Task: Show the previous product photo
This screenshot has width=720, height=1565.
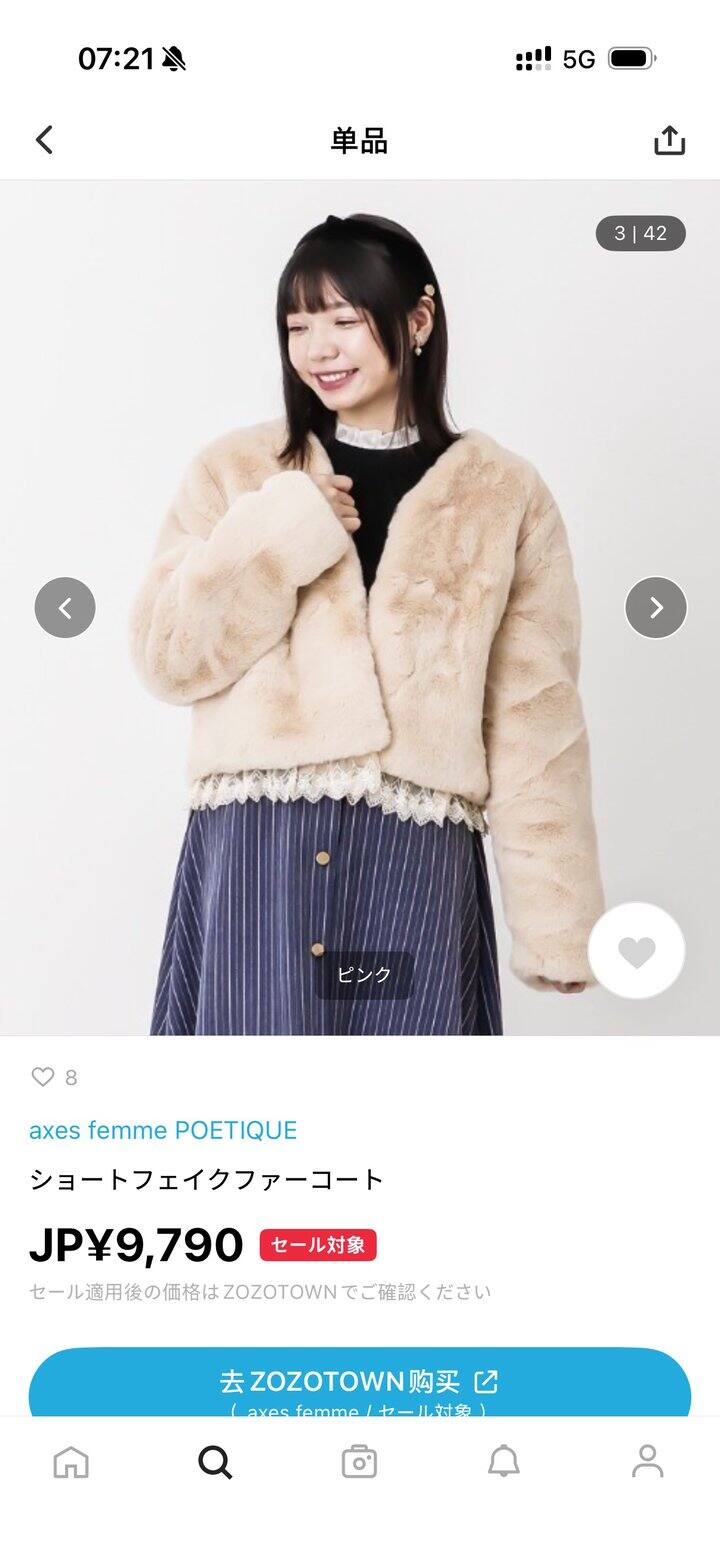Action: tap(65, 607)
